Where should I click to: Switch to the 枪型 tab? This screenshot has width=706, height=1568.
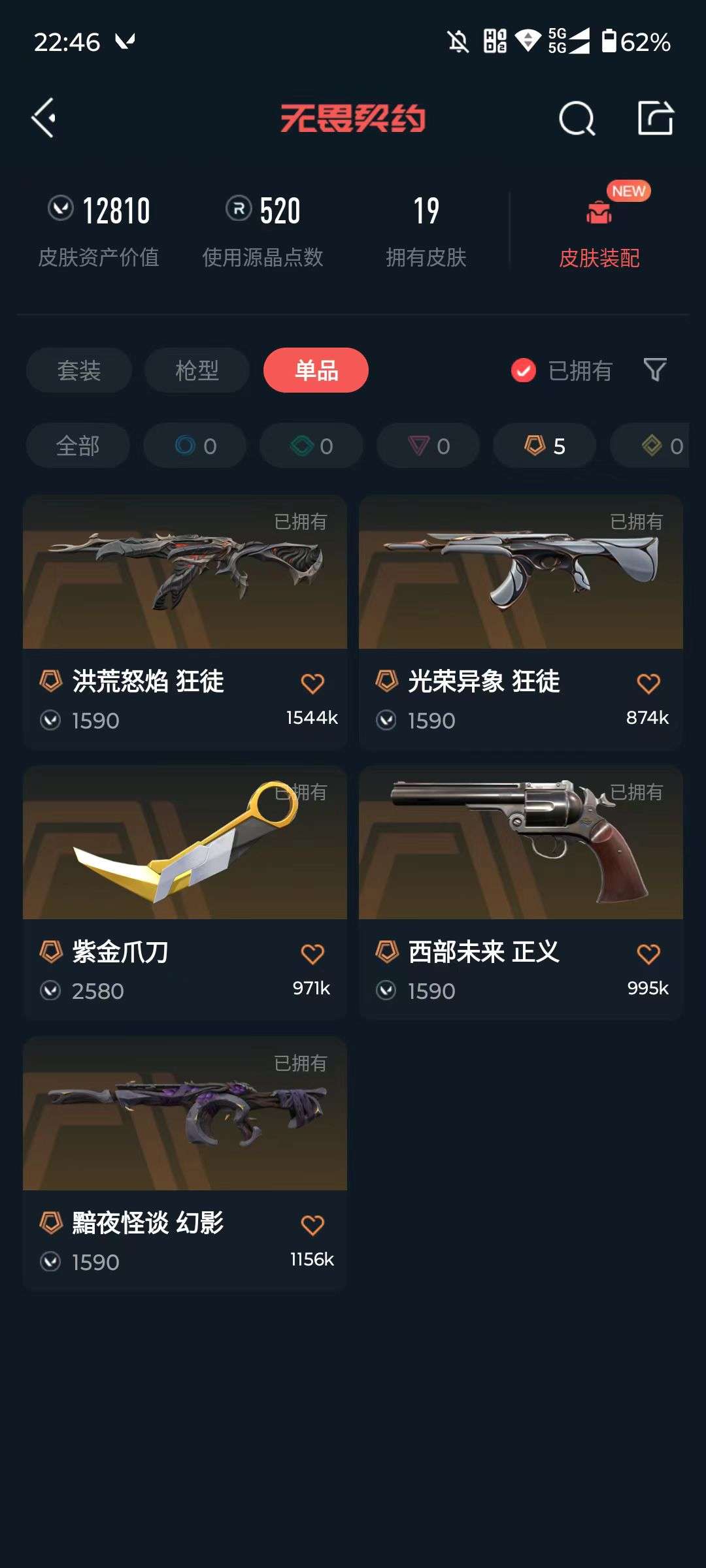pos(196,370)
